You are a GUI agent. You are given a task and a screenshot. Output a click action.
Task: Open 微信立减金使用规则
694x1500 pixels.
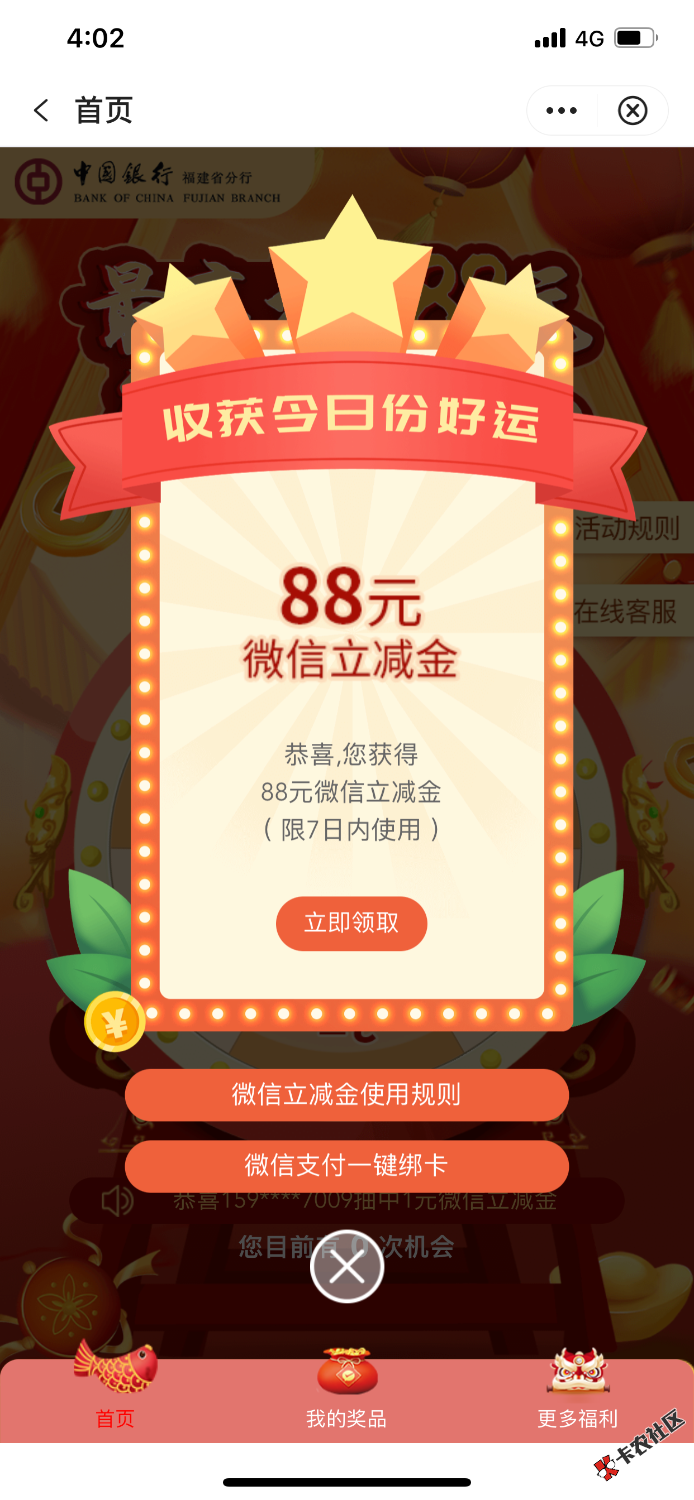click(346, 1094)
